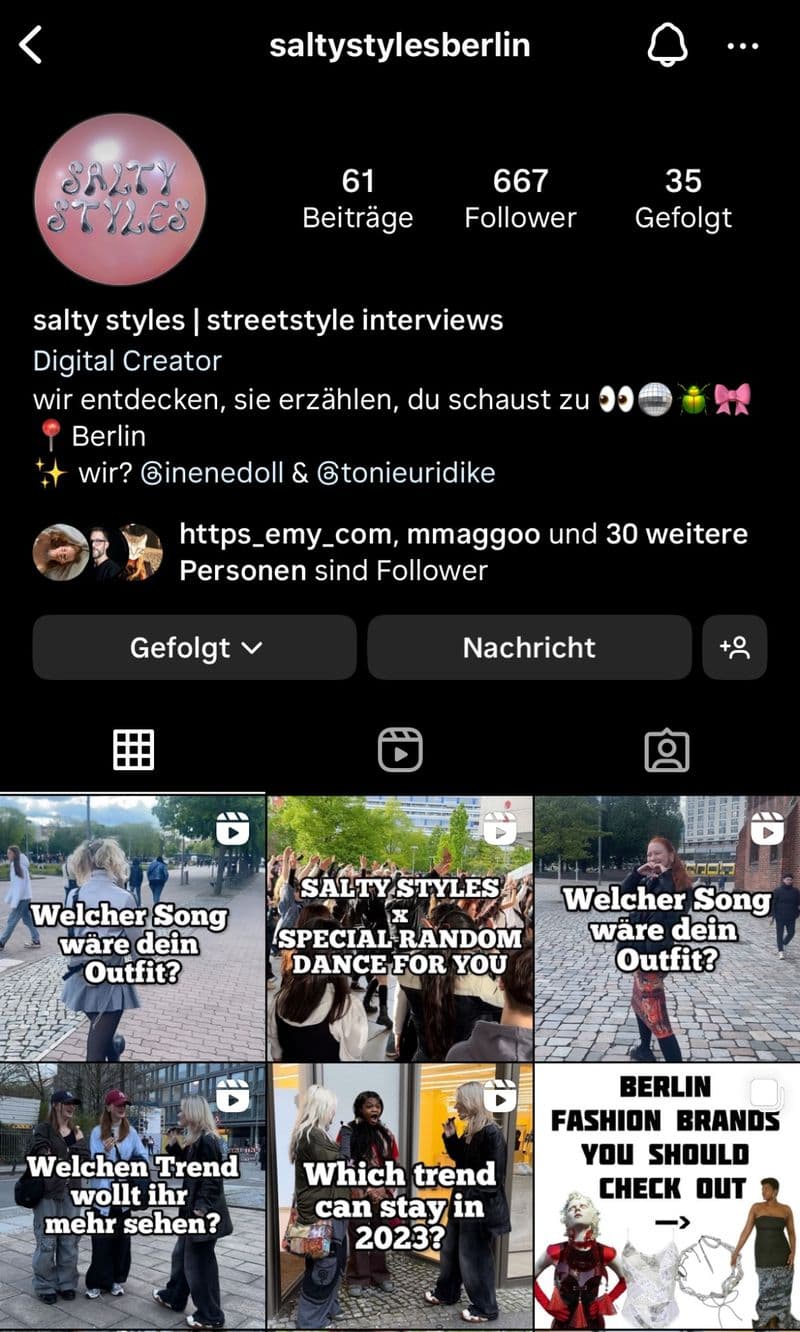View the 35 Gefolgt list
The width and height of the screenshot is (800, 1332).
[x=683, y=198]
